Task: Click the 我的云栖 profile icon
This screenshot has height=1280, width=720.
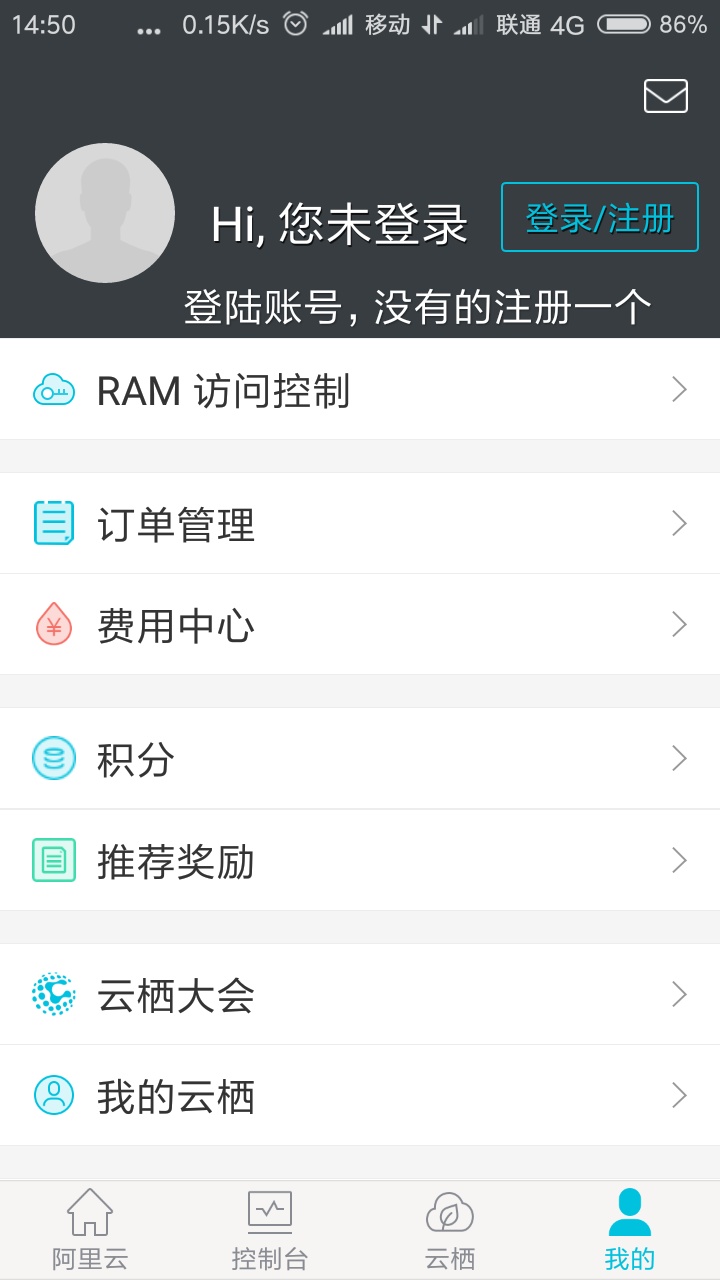Action: [x=55, y=1096]
